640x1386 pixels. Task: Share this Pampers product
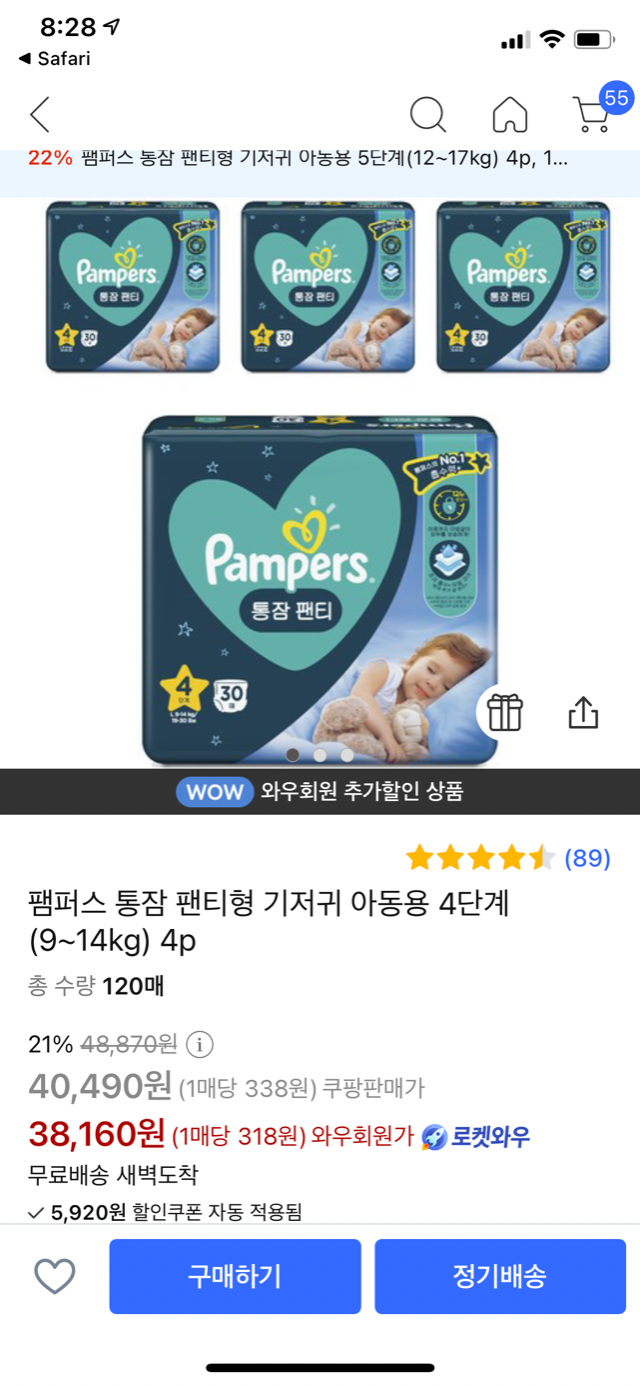pos(583,712)
